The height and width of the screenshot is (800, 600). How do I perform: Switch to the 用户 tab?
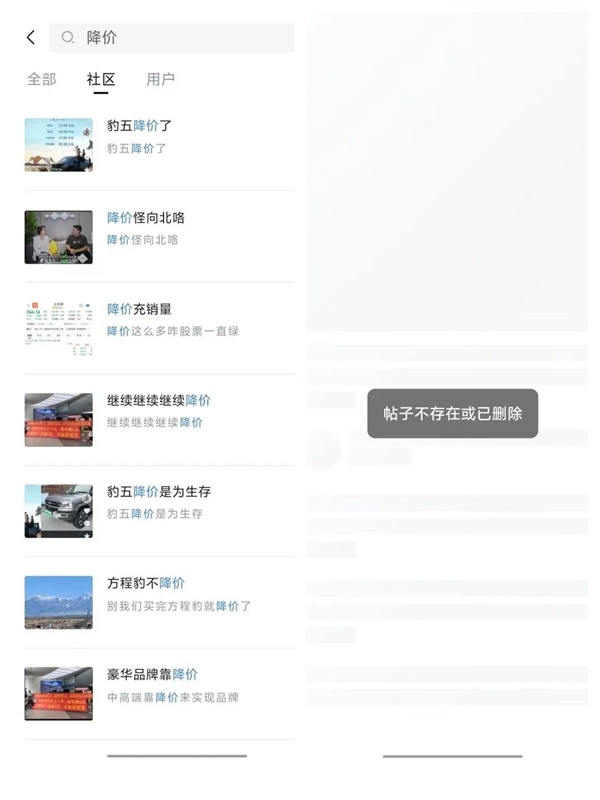160,79
